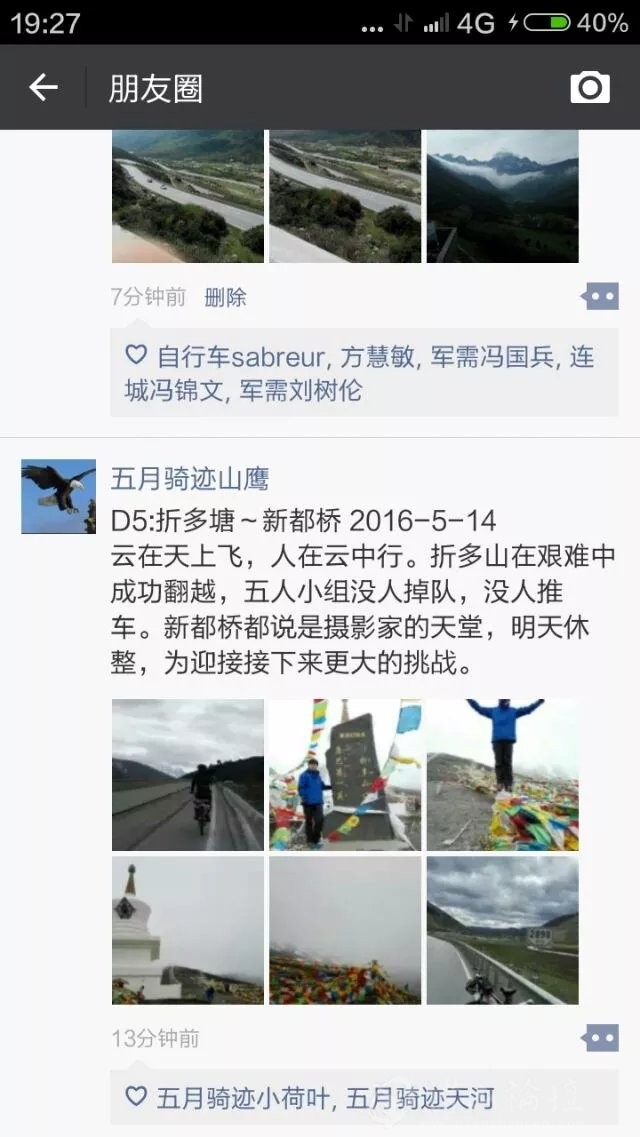View the white stupa photo
The height and width of the screenshot is (1137, 640).
click(188, 930)
